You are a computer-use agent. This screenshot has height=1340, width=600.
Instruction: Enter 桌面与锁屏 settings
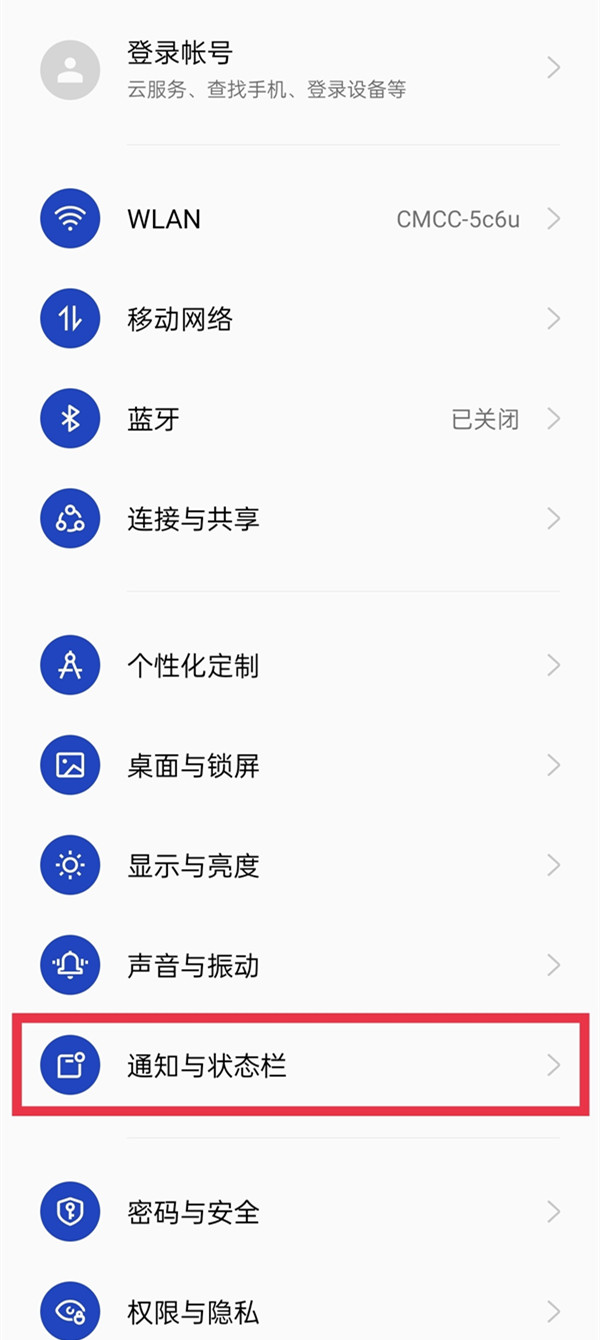pyautogui.click(x=300, y=766)
